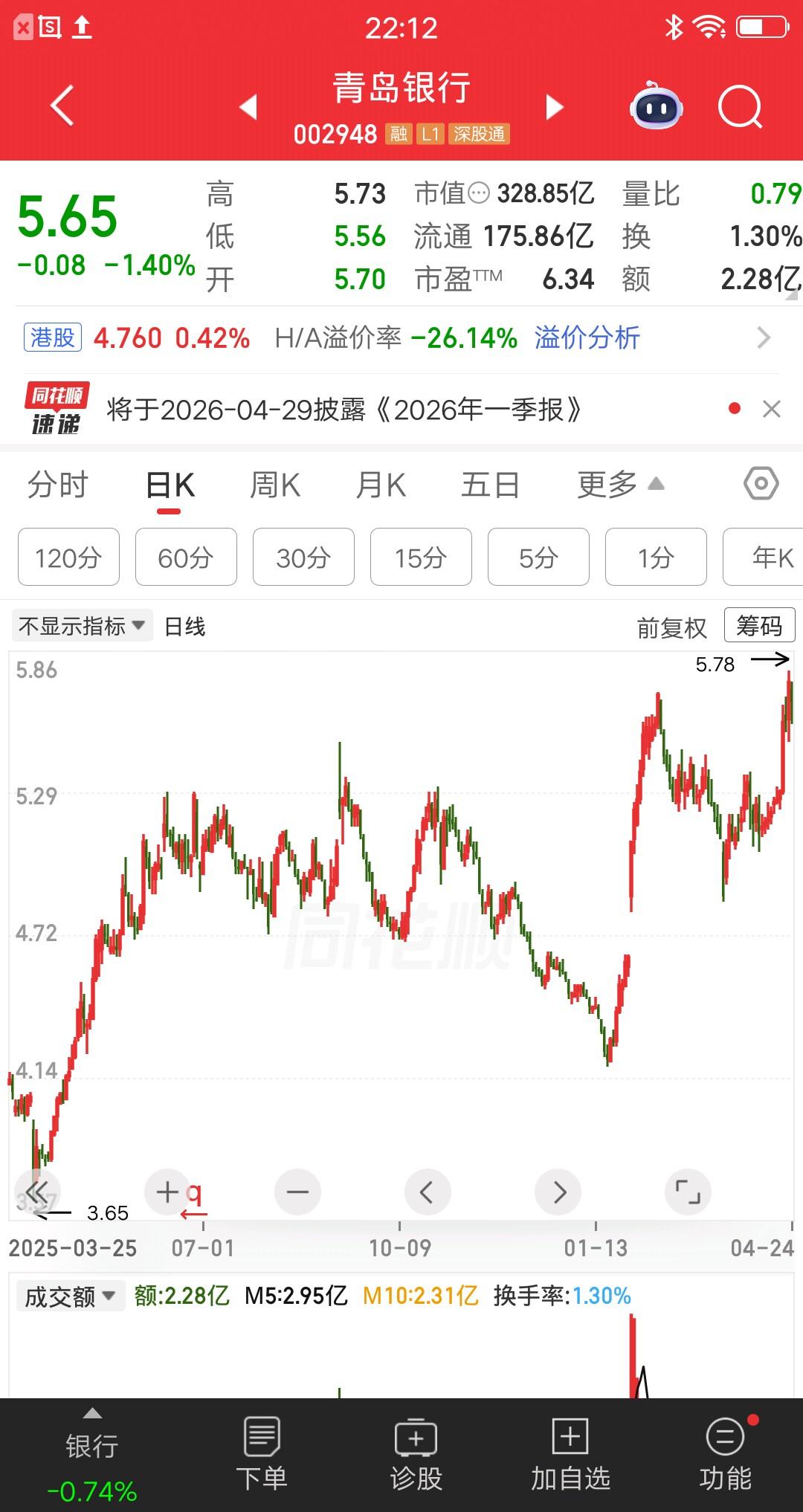Switch to the 周K weekly tab
803x1512 pixels.
pos(275,484)
